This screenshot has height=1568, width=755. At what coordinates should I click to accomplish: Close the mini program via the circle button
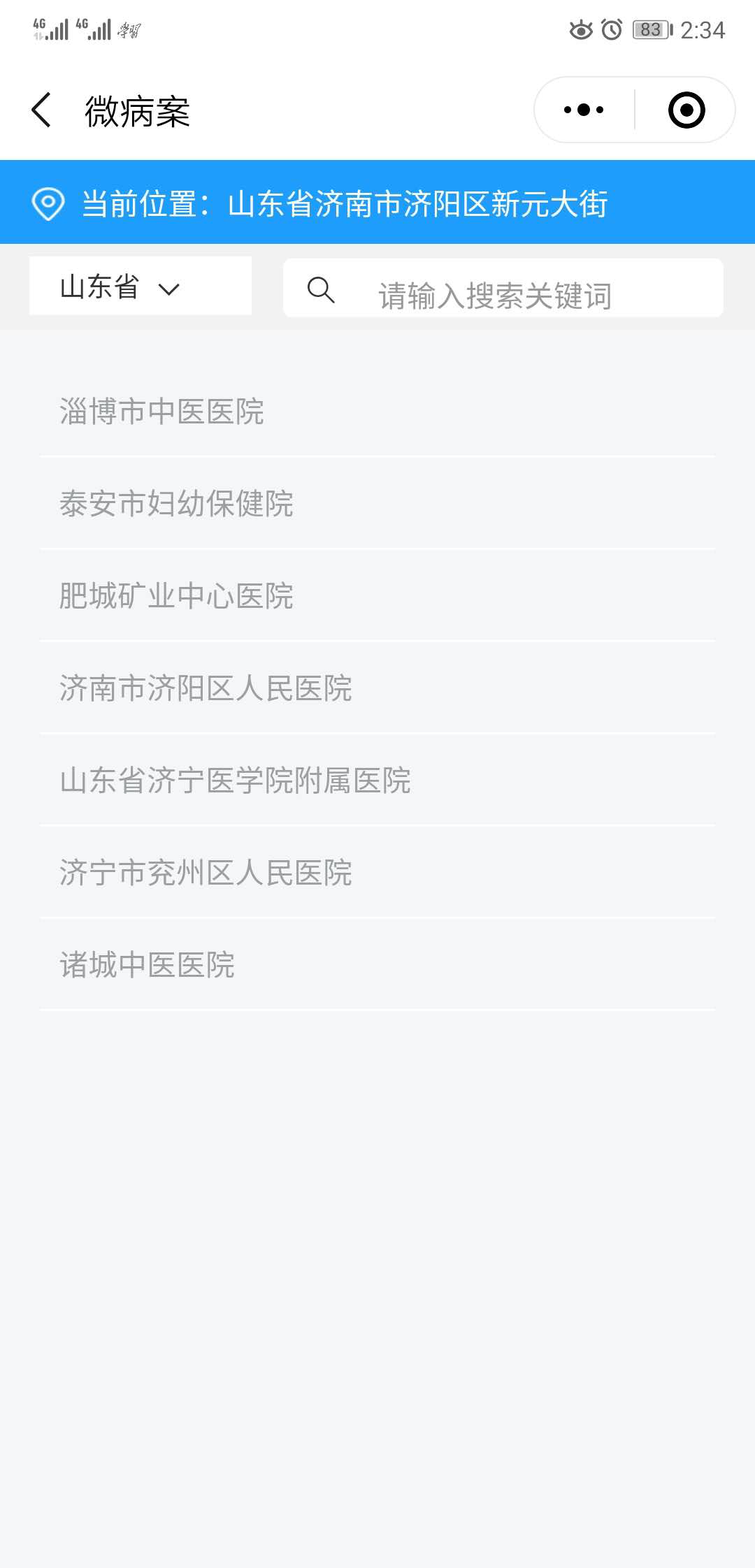point(686,110)
